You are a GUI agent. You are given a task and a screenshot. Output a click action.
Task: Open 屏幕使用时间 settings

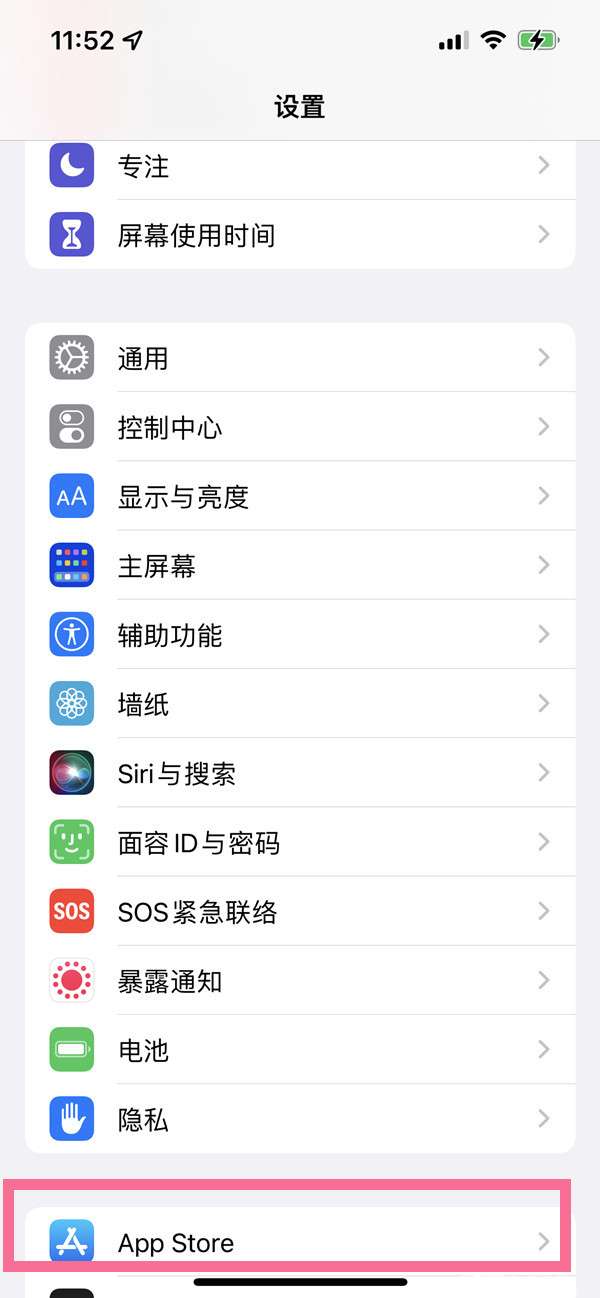[300, 235]
